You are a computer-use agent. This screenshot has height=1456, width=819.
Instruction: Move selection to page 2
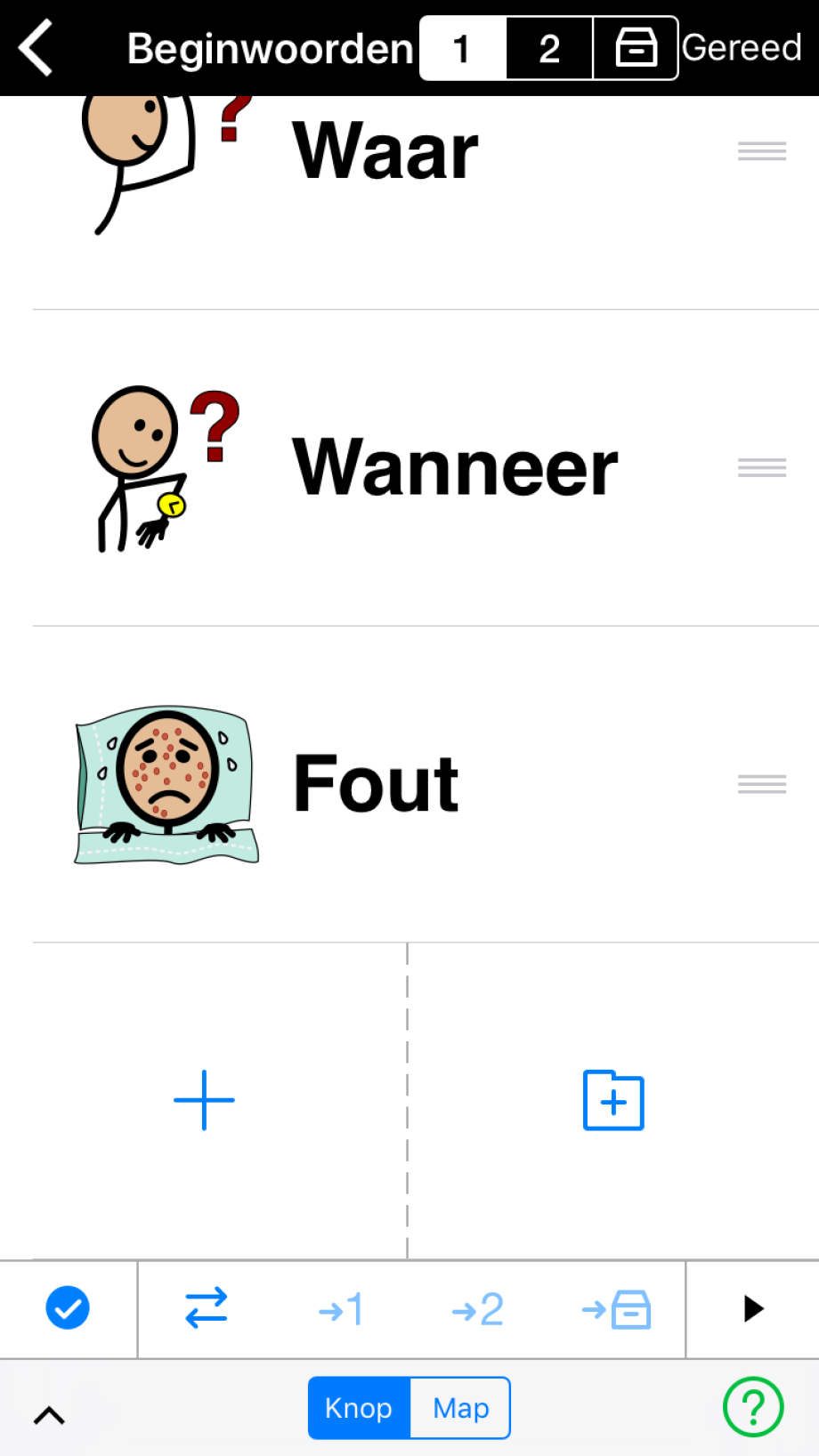478,1309
